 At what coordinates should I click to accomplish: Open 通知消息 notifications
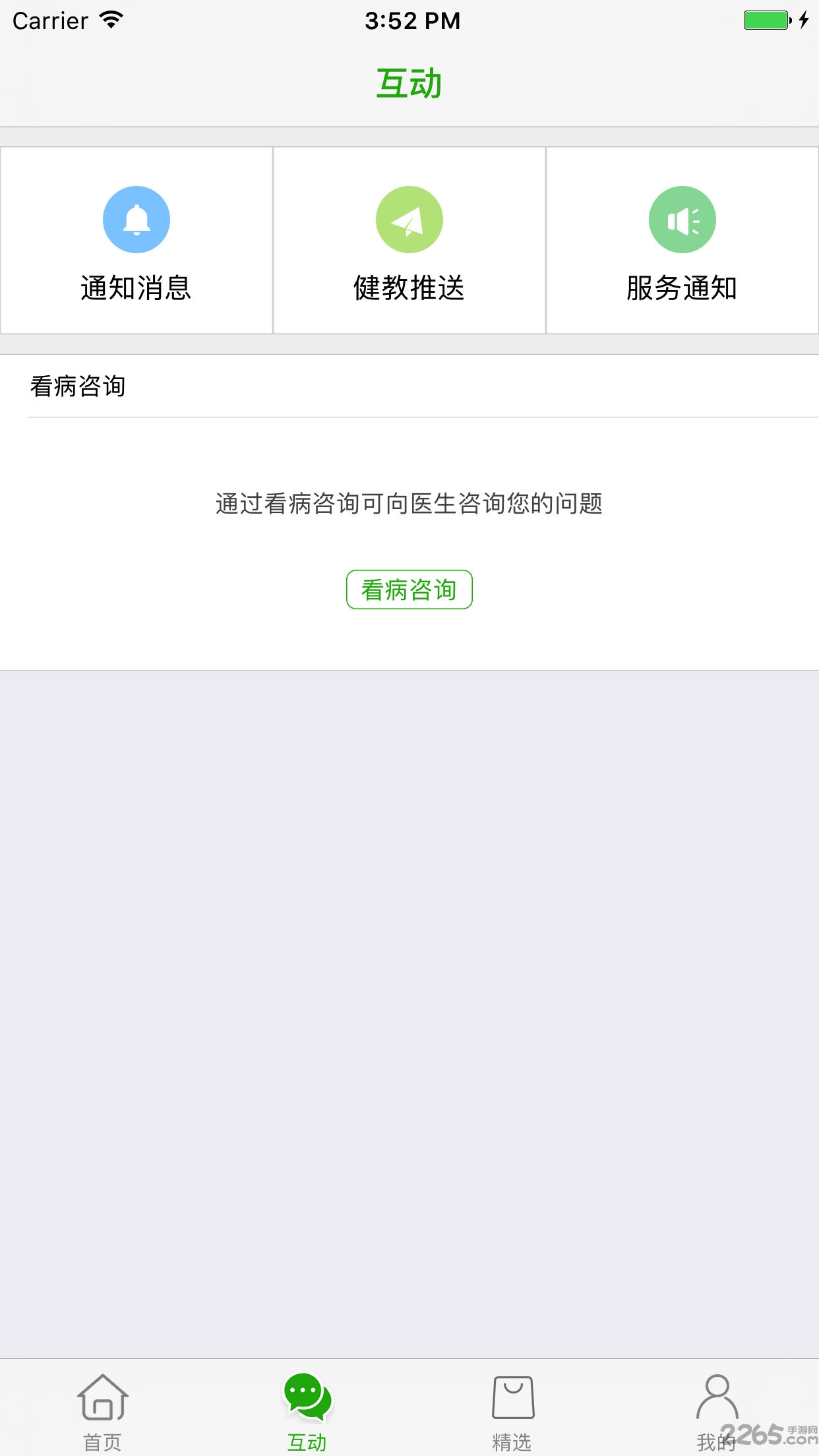click(136, 241)
